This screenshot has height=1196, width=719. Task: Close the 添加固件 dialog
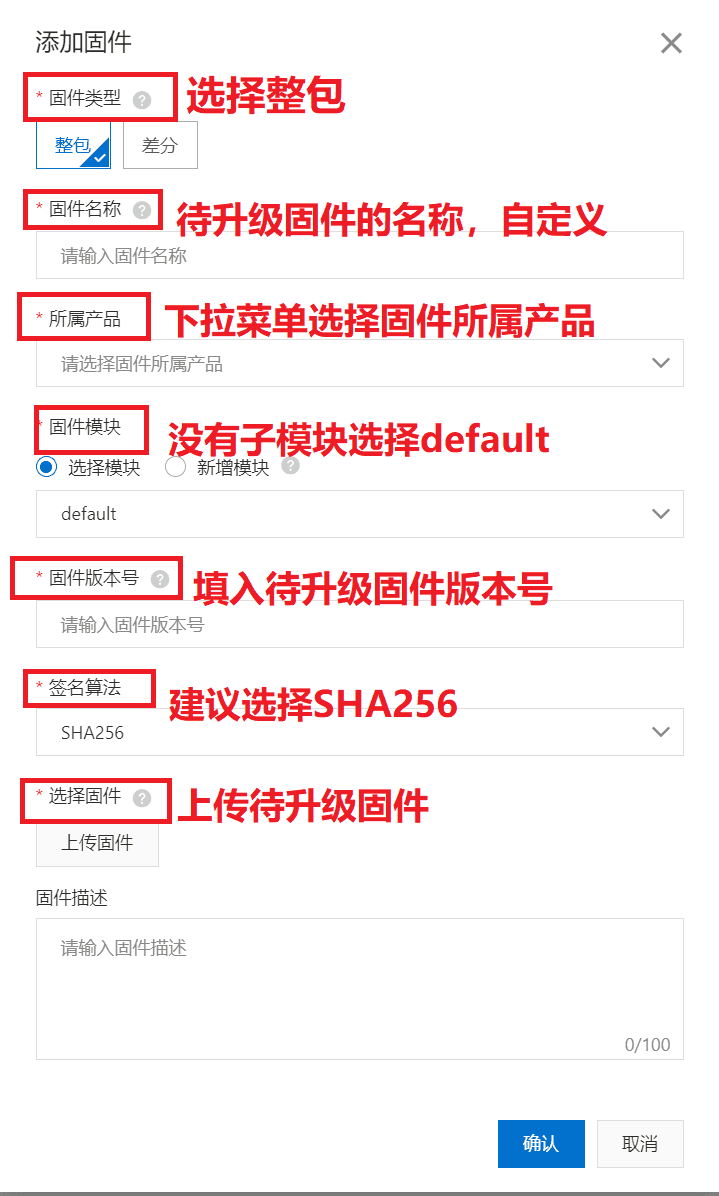[671, 43]
